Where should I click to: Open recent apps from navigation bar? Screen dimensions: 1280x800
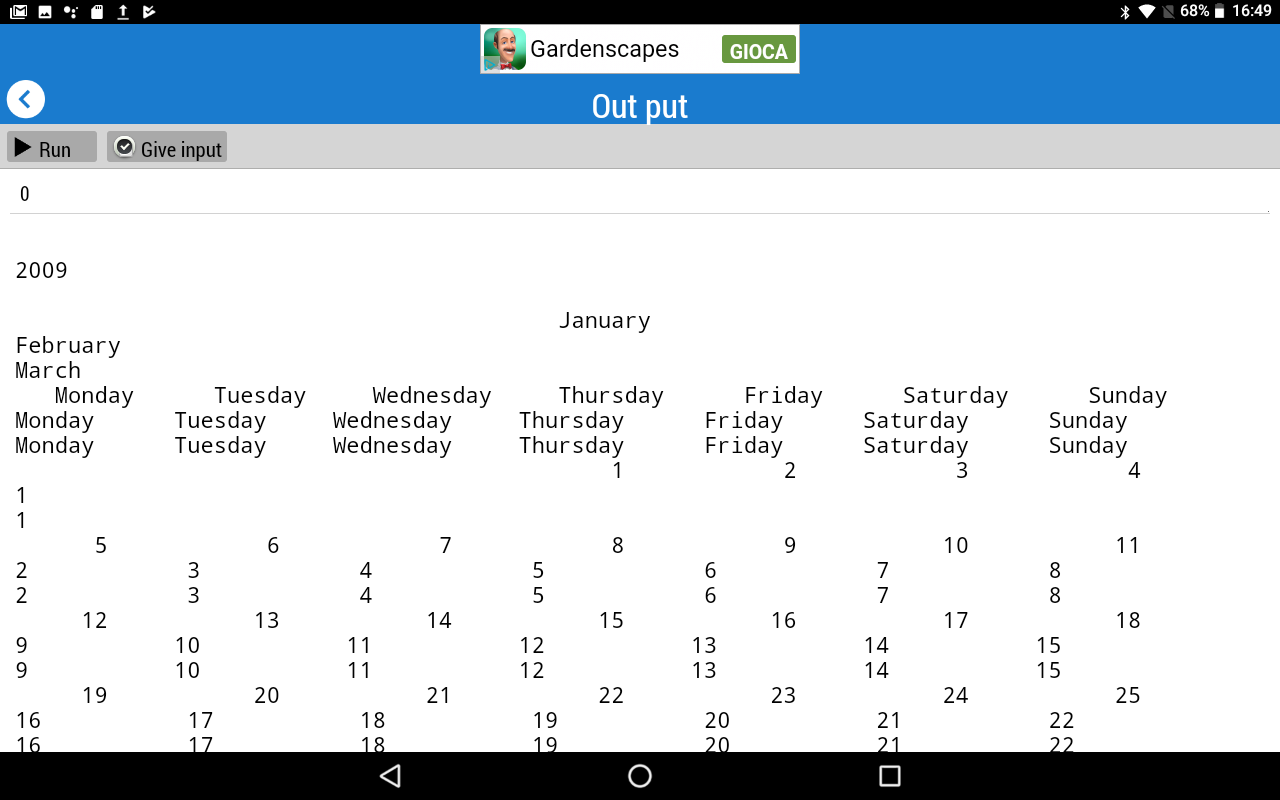(889, 776)
